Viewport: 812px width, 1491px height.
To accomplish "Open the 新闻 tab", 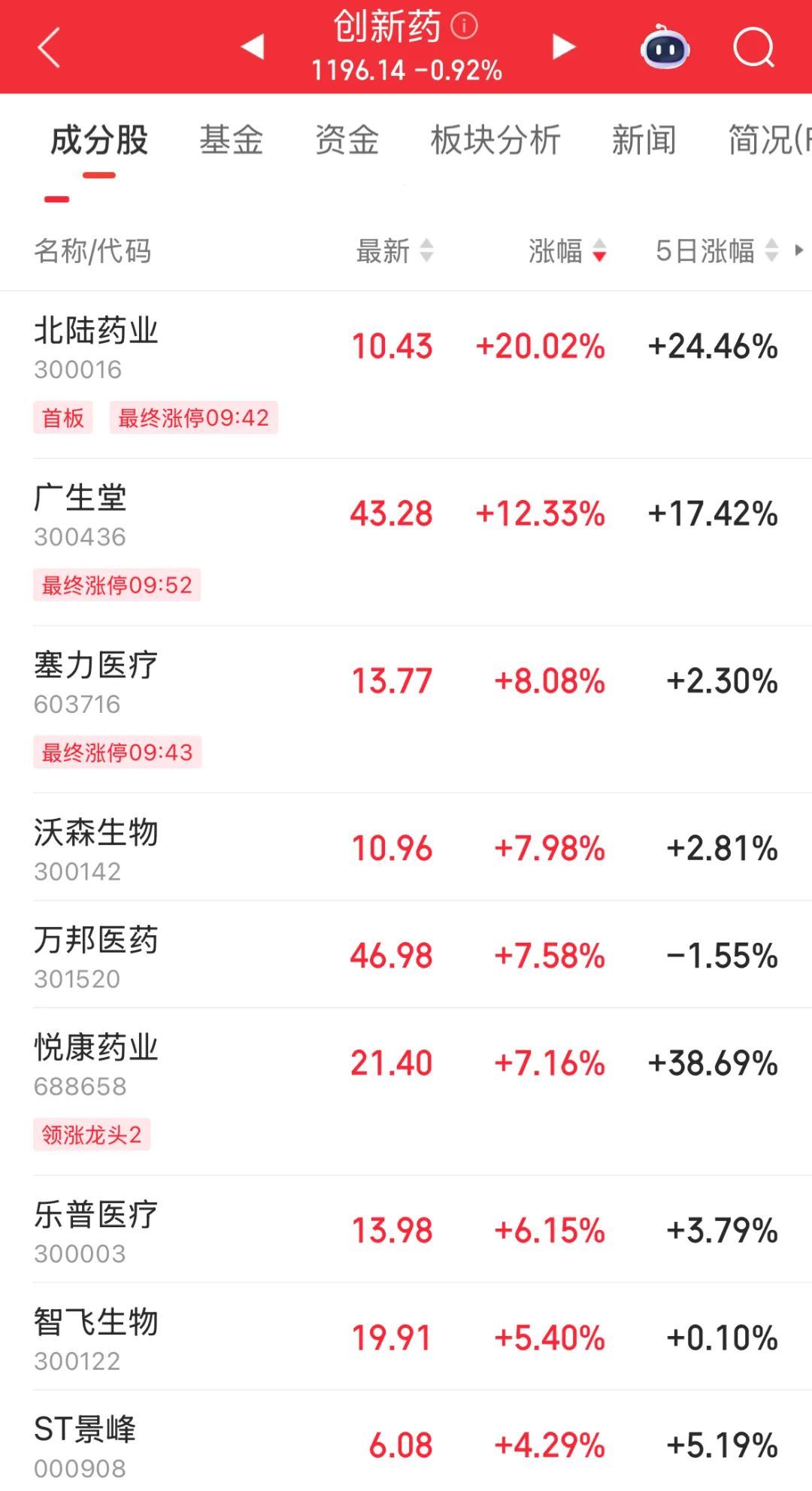I will click(x=644, y=141).
